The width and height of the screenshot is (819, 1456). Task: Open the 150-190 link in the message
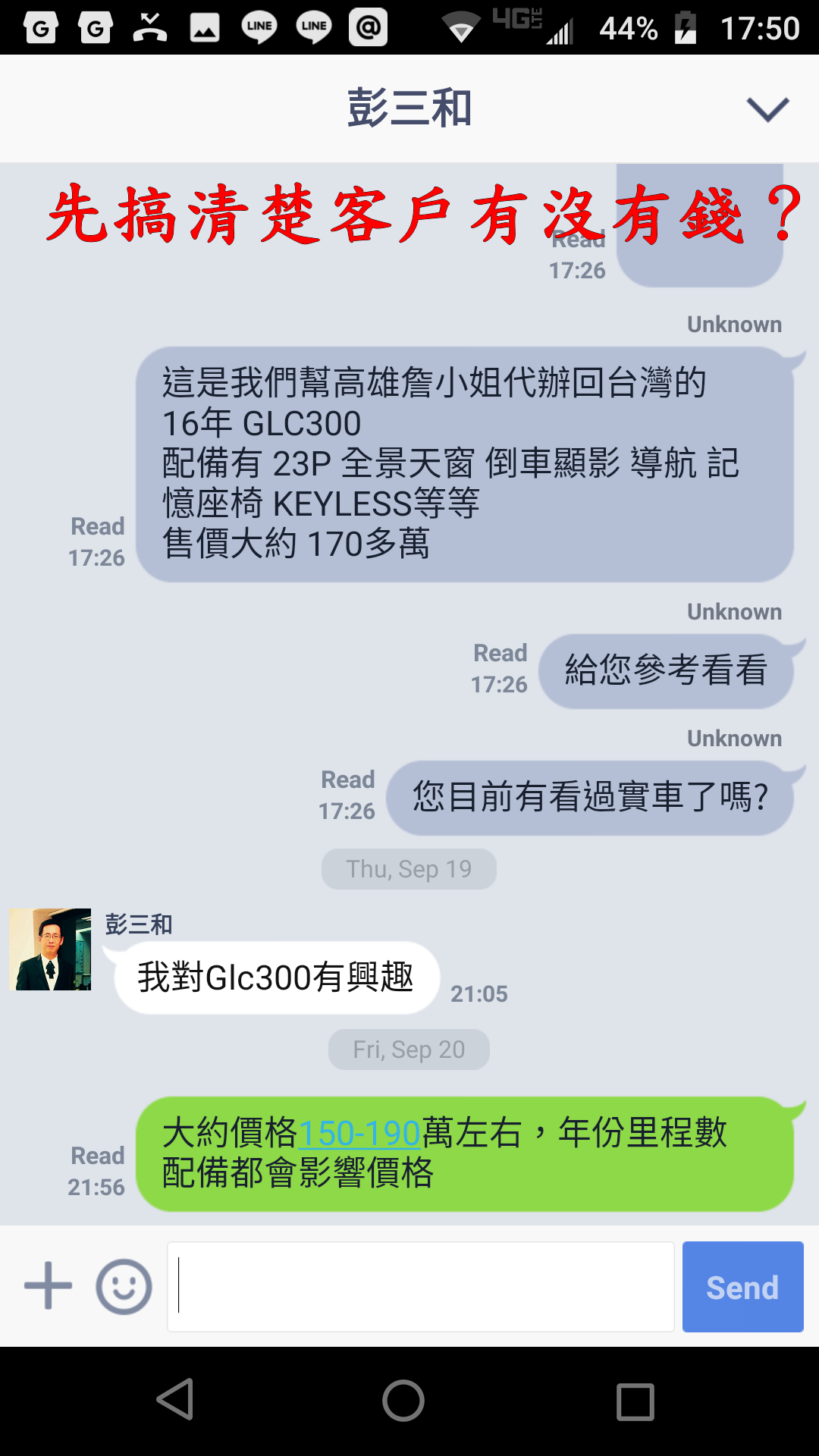[x=360, y=1133]
